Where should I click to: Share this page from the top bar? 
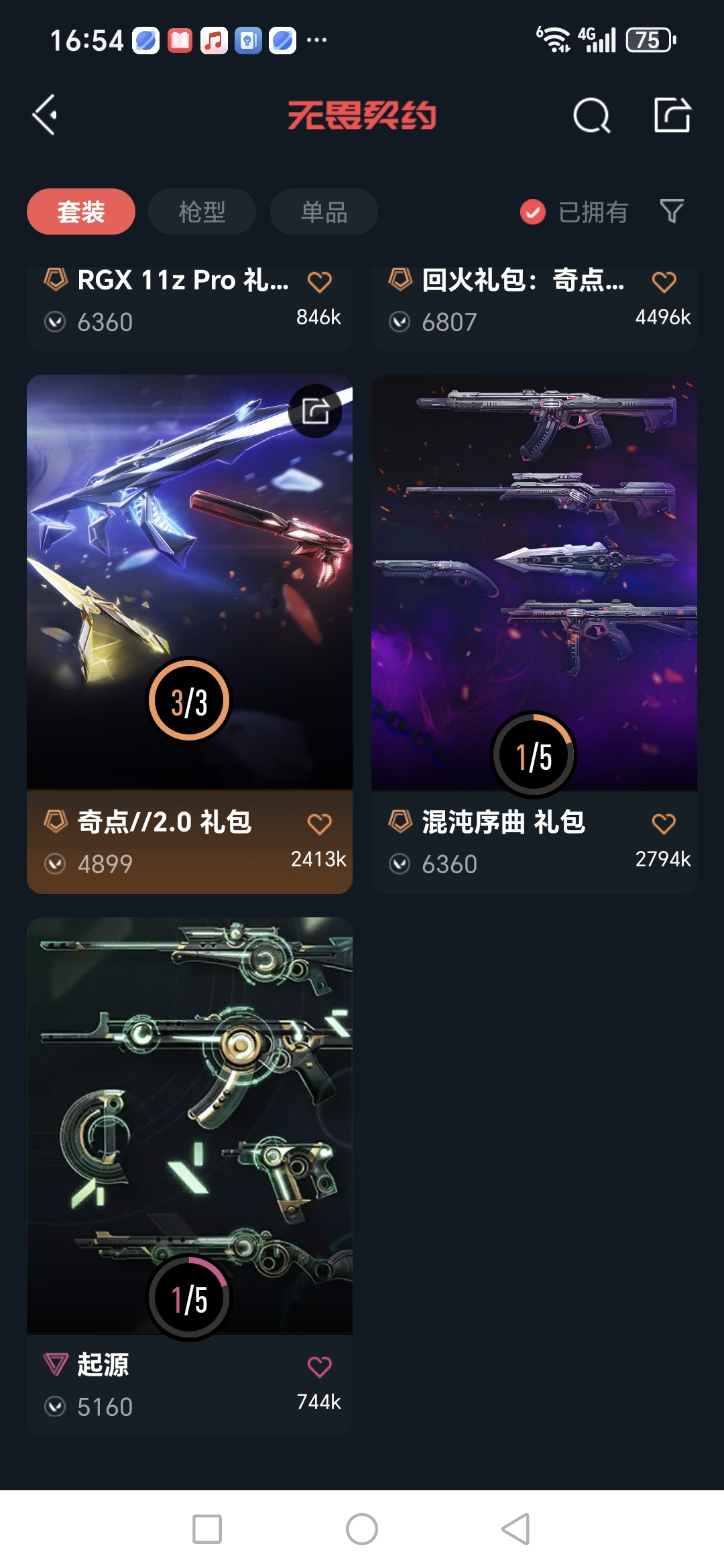672,115
